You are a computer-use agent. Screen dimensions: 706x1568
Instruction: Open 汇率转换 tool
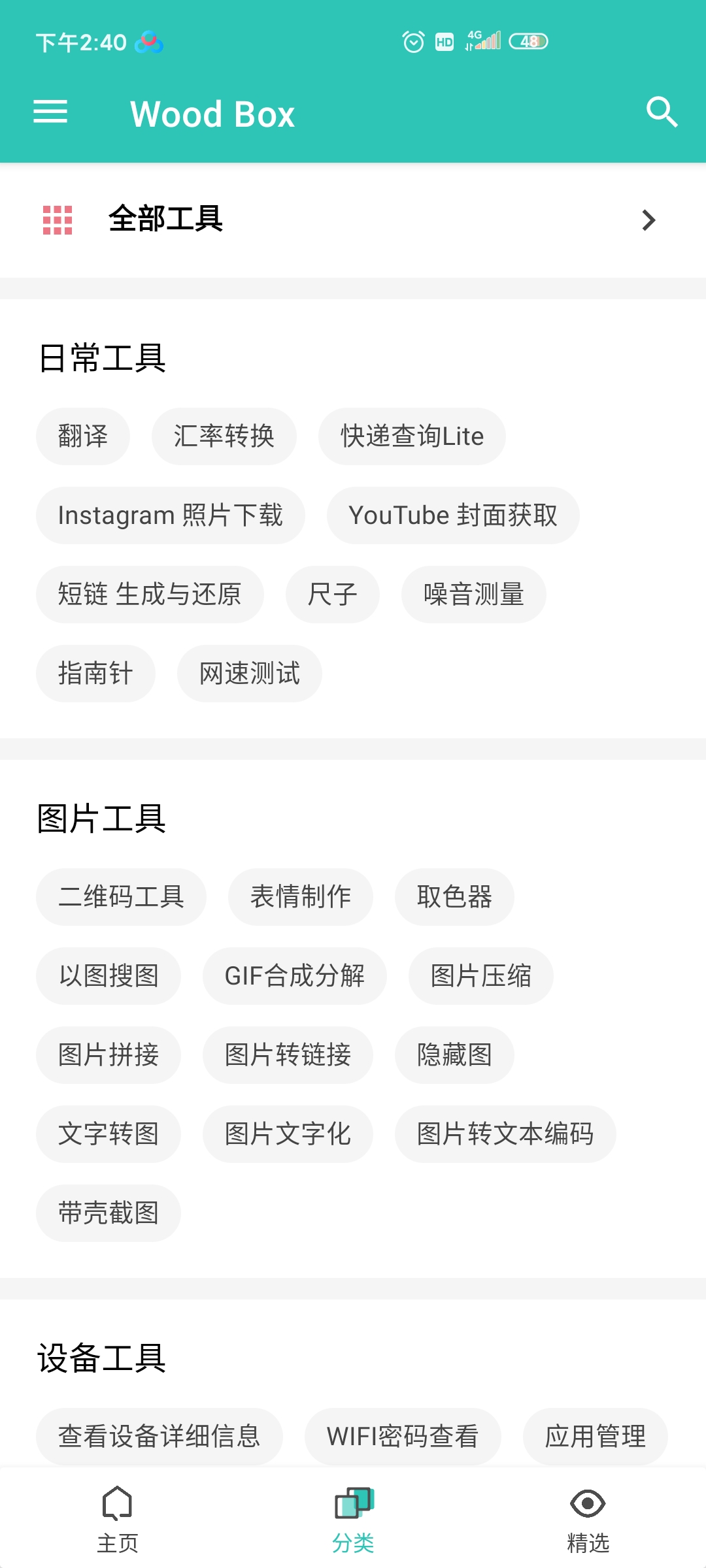(224, 436)
